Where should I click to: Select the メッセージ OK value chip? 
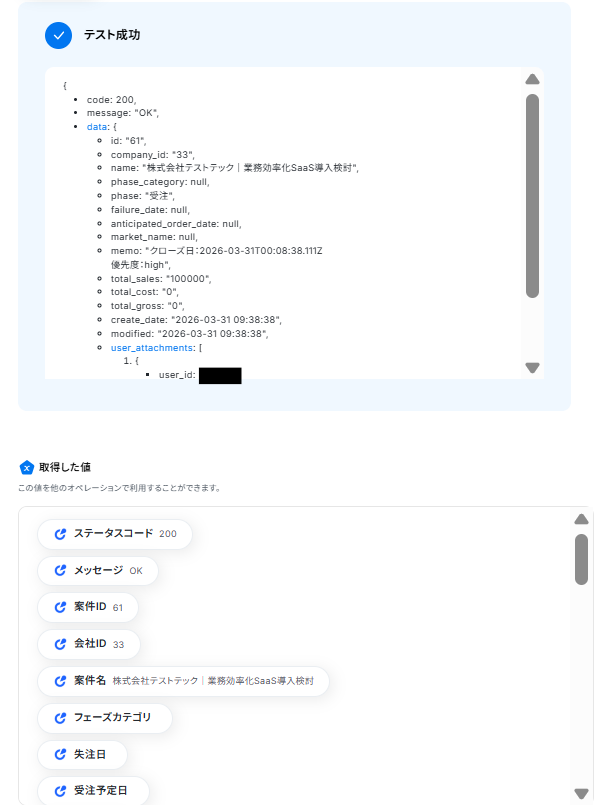(98, 570)
